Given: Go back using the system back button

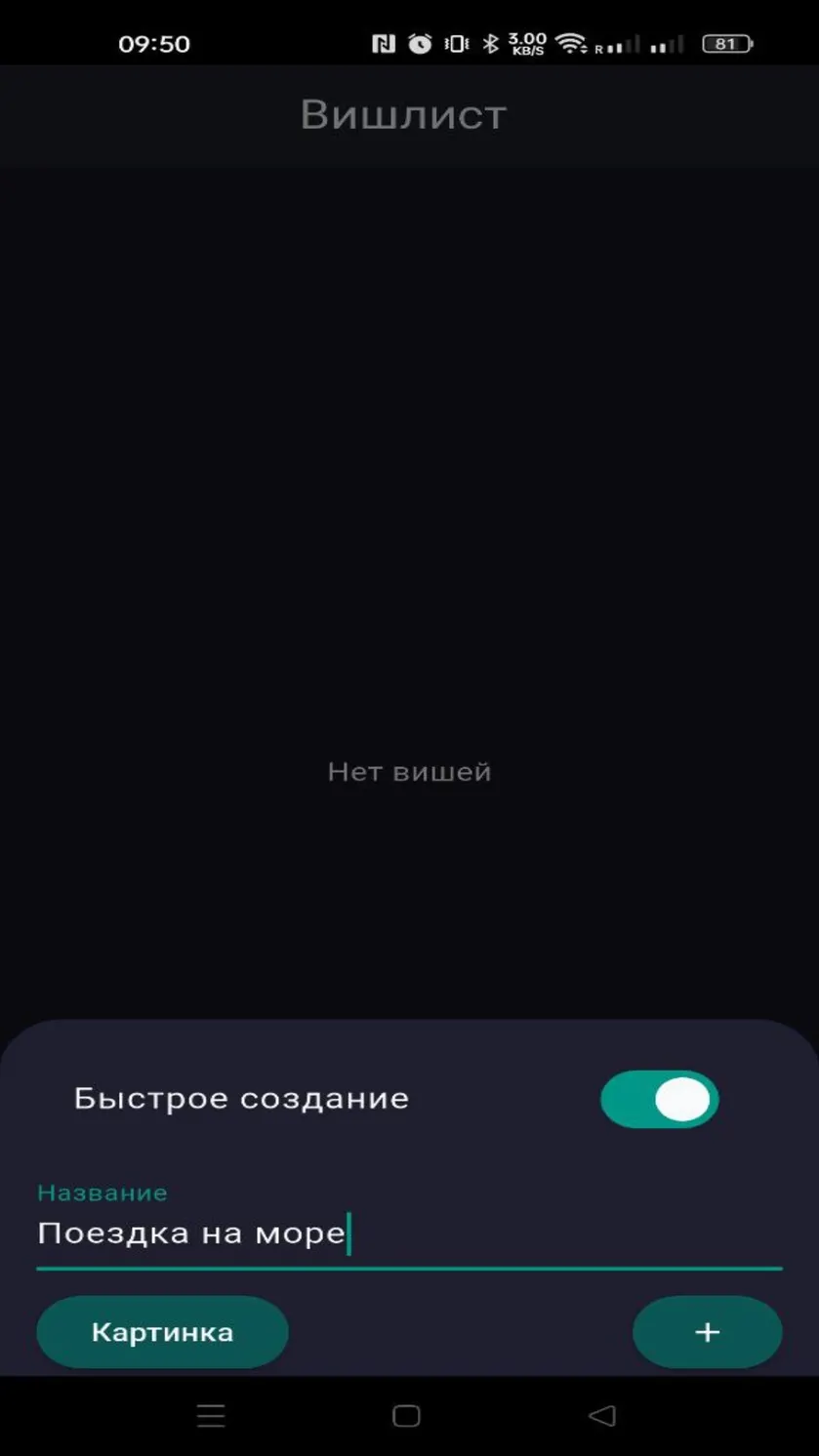Looking at the screenshot, I should 602,1415.
